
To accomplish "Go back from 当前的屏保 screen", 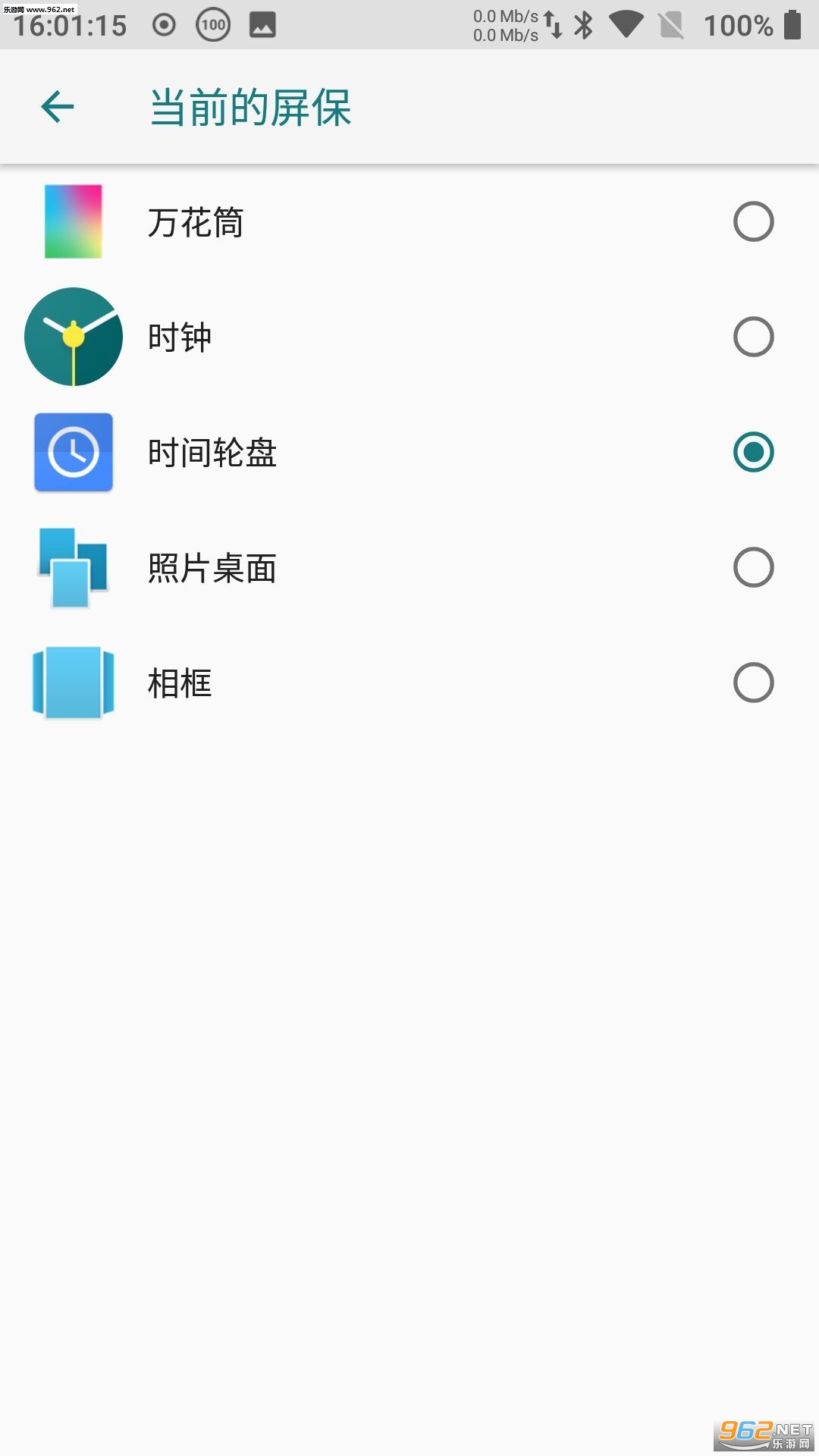I will (58, 106).
